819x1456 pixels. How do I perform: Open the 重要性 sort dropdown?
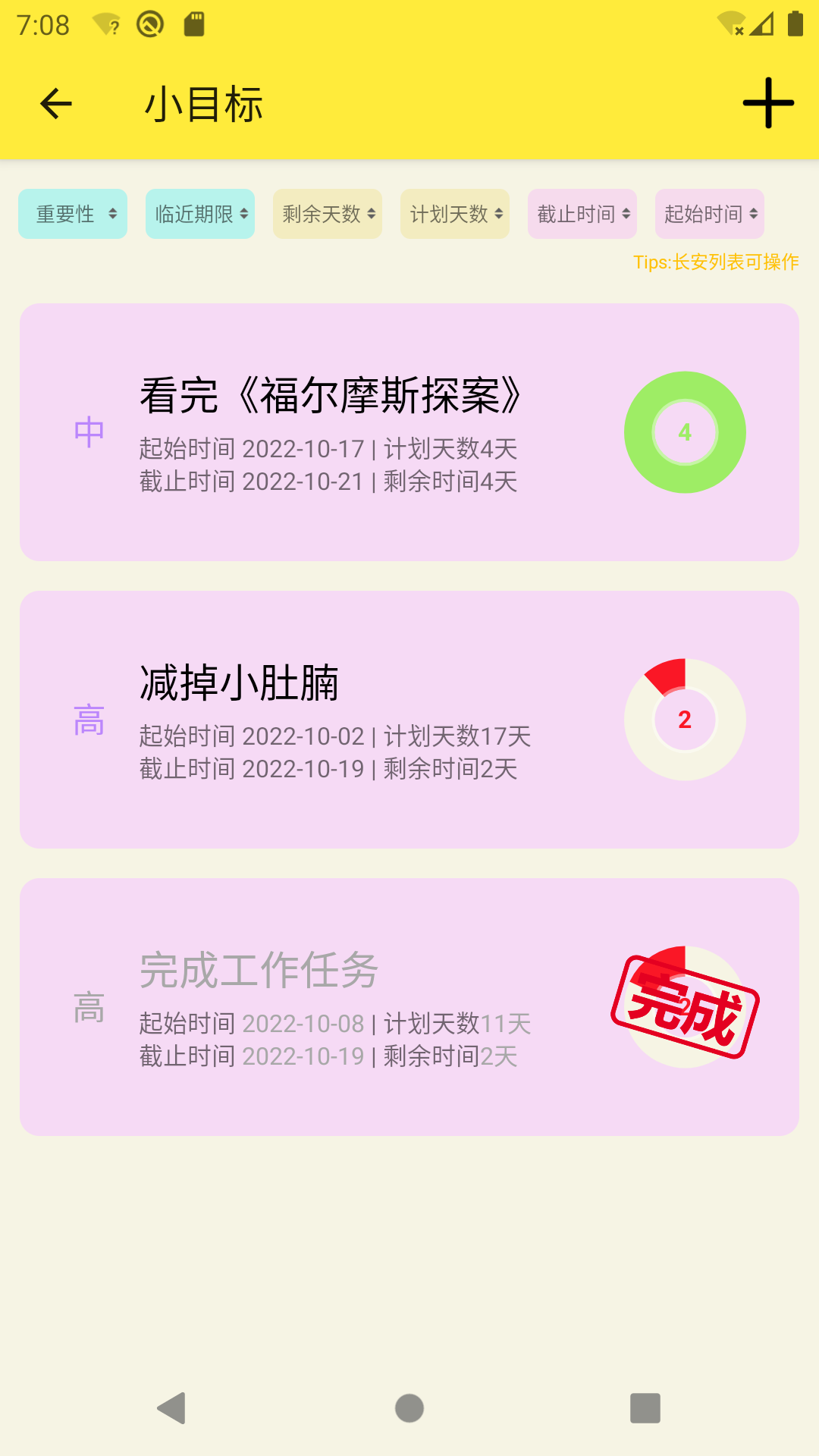[72, 215]
